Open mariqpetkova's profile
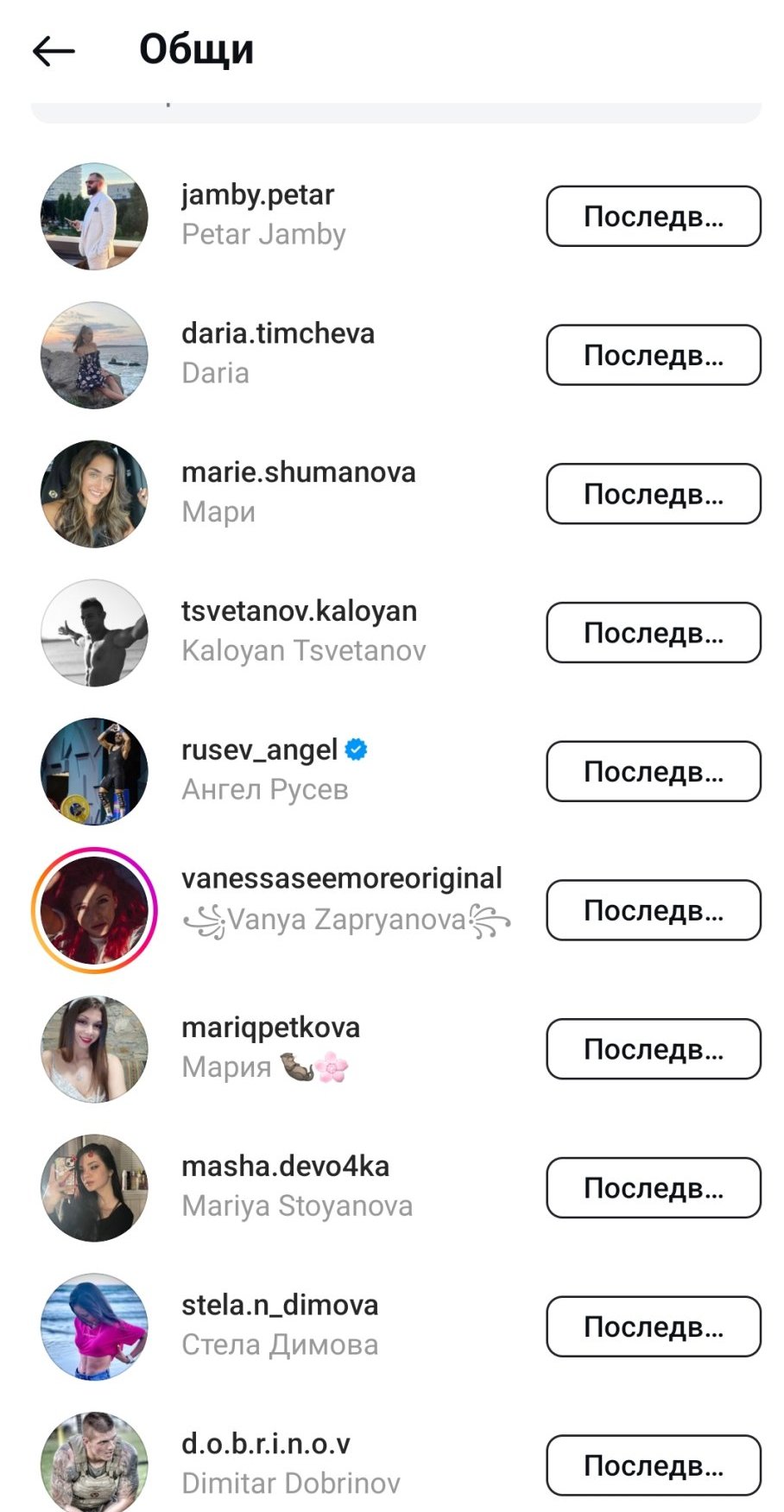Image resolution: width=784 pixels, height=1512 pixels. [x=270, y=1028]
